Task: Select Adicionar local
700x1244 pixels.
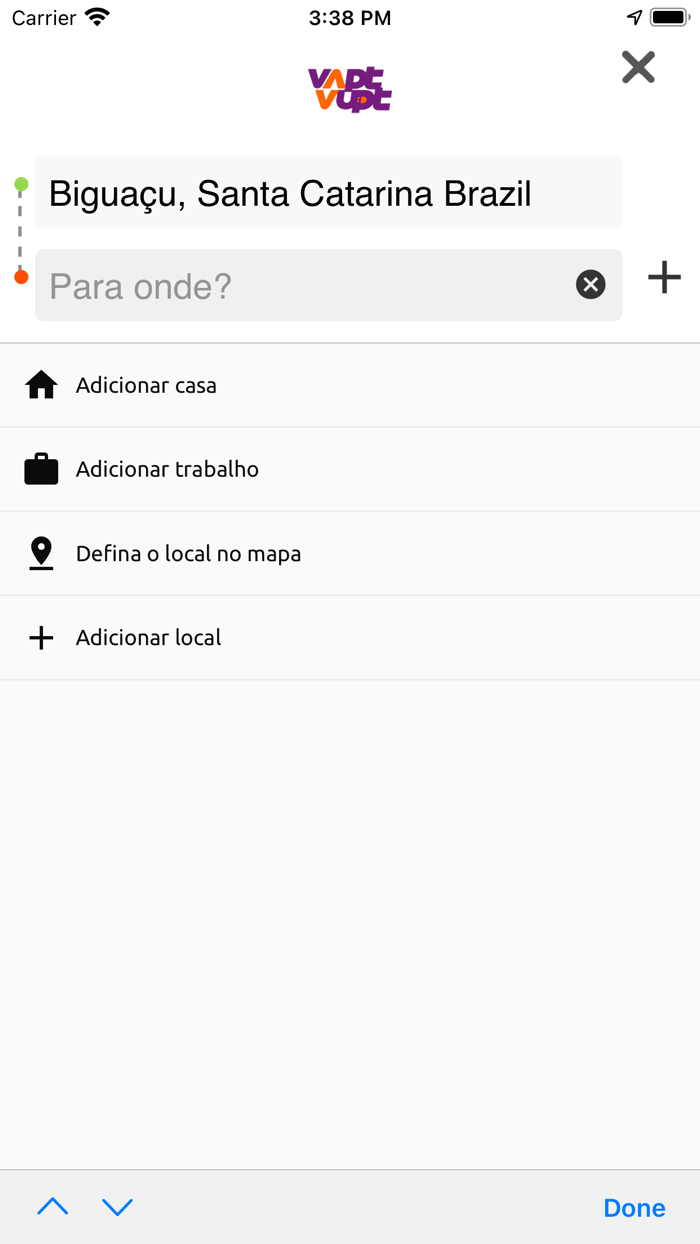Action: (148, 637)
